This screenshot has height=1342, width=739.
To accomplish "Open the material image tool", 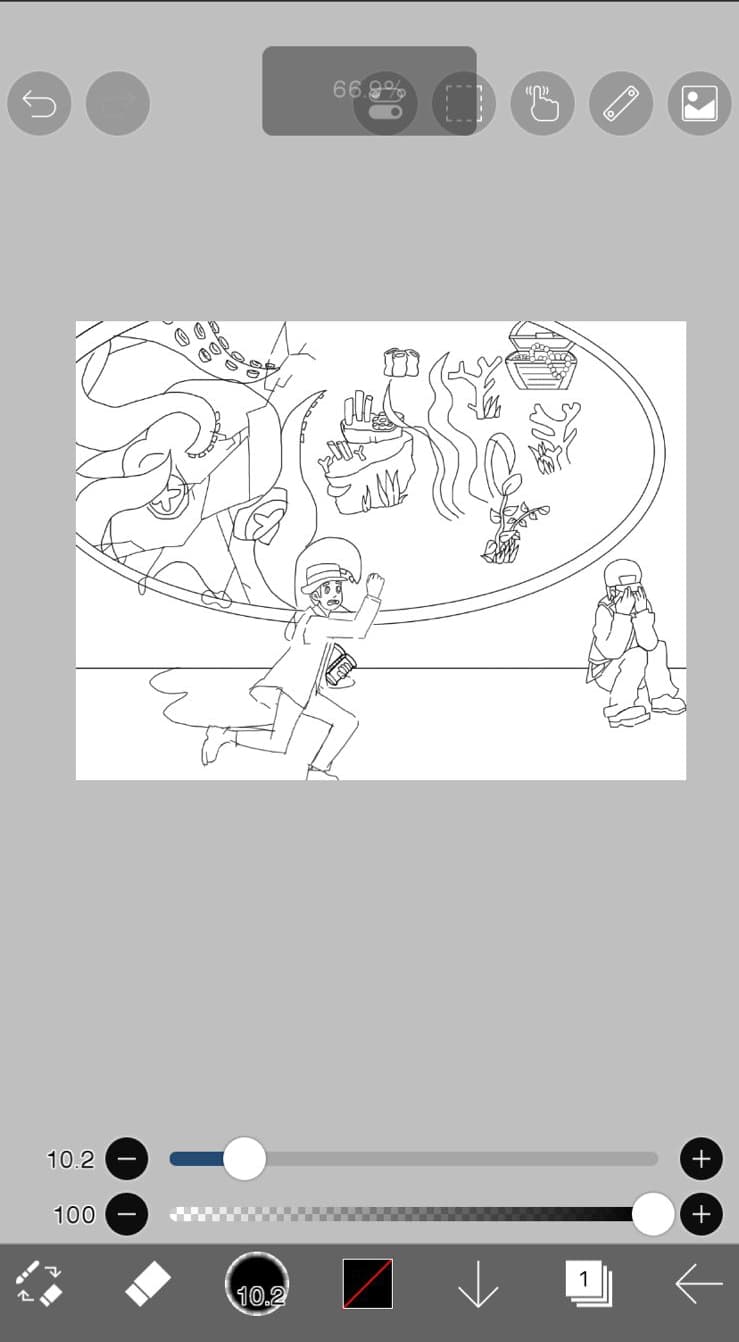I will tap(699, 103).
